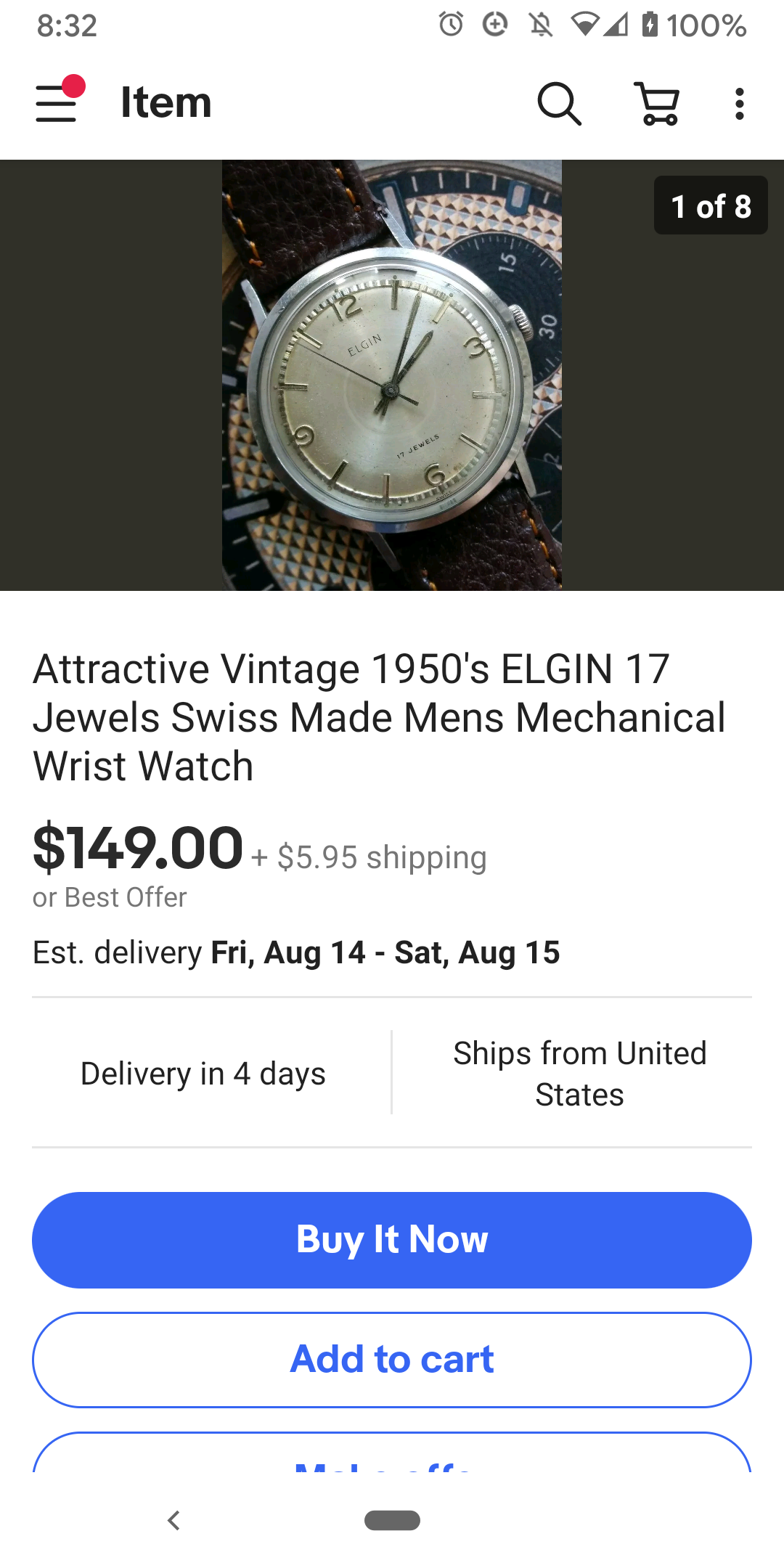Open the search icon
Screen dimensions: 784x1568
[559, 103]
